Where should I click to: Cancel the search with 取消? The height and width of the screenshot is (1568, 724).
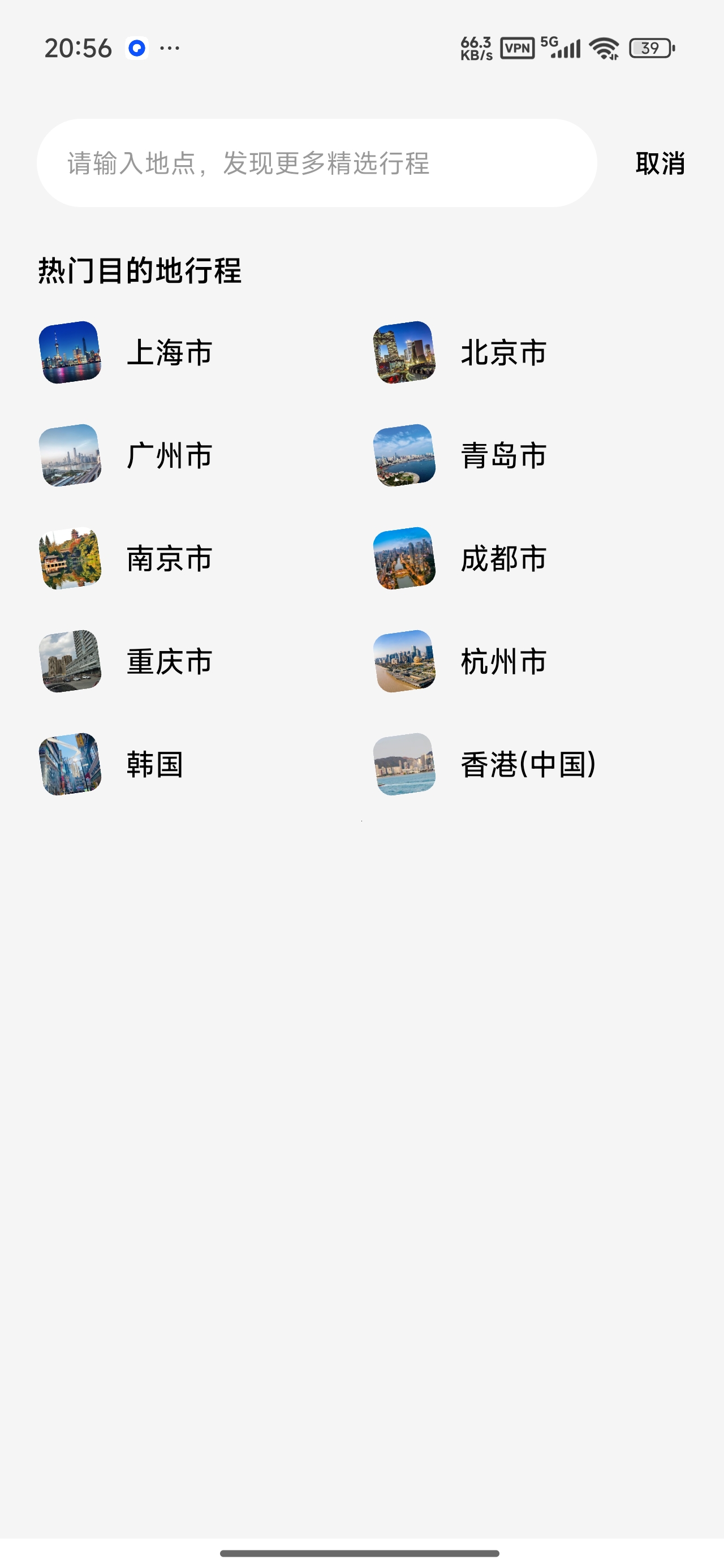(x=660, y=163)
